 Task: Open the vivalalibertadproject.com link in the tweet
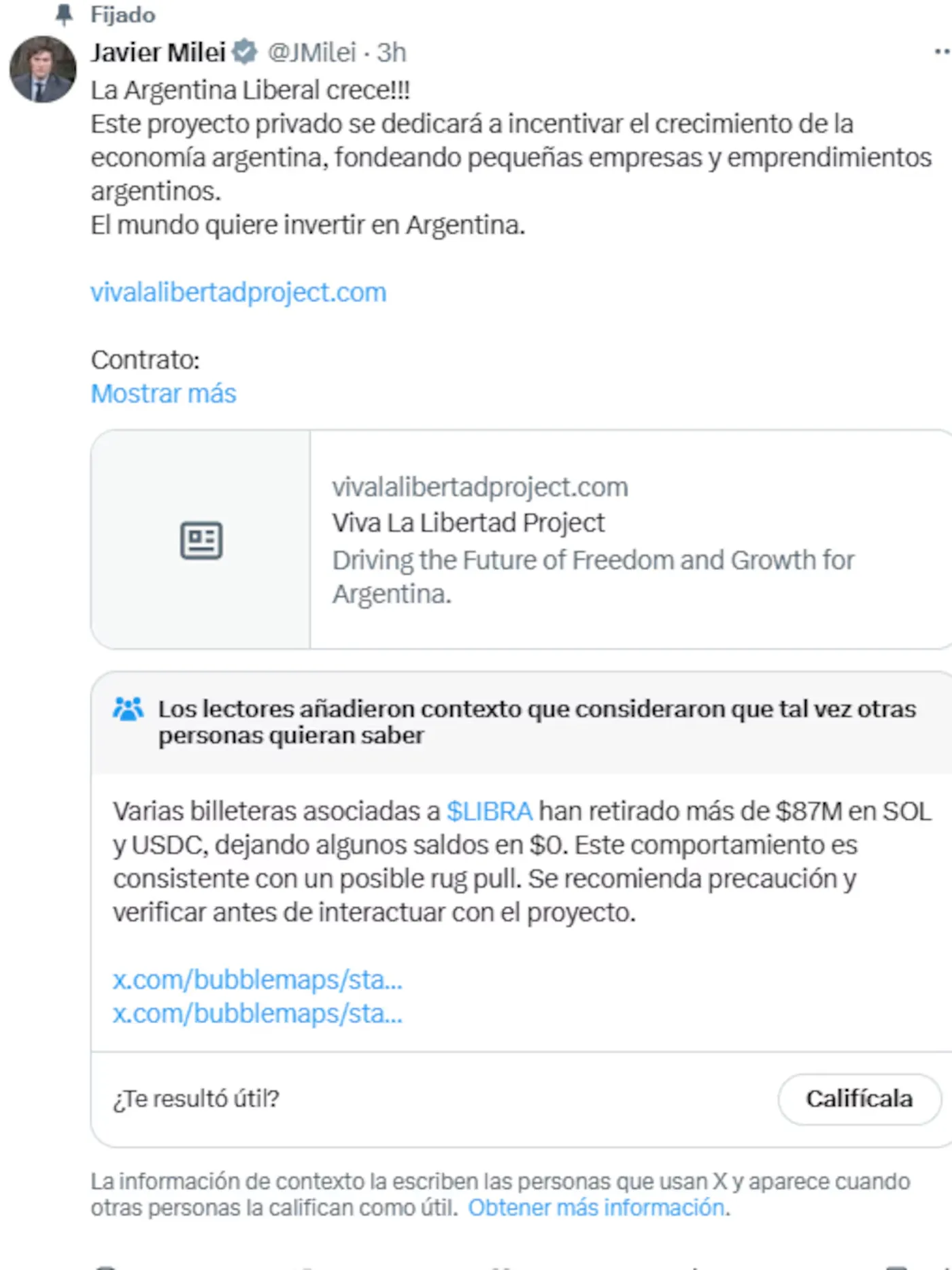tap(237, 292)
